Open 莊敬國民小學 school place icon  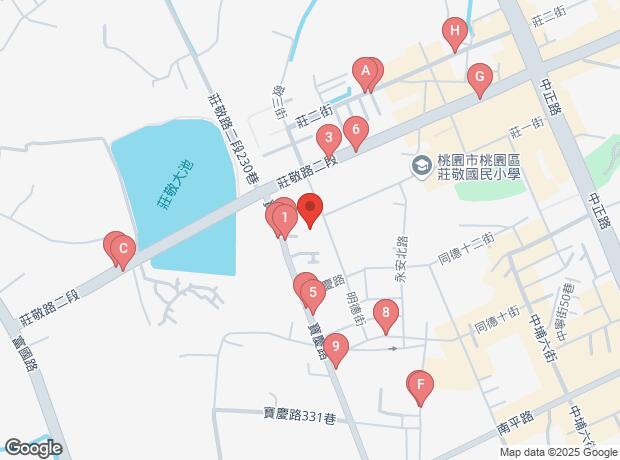(x=422, y=163)
